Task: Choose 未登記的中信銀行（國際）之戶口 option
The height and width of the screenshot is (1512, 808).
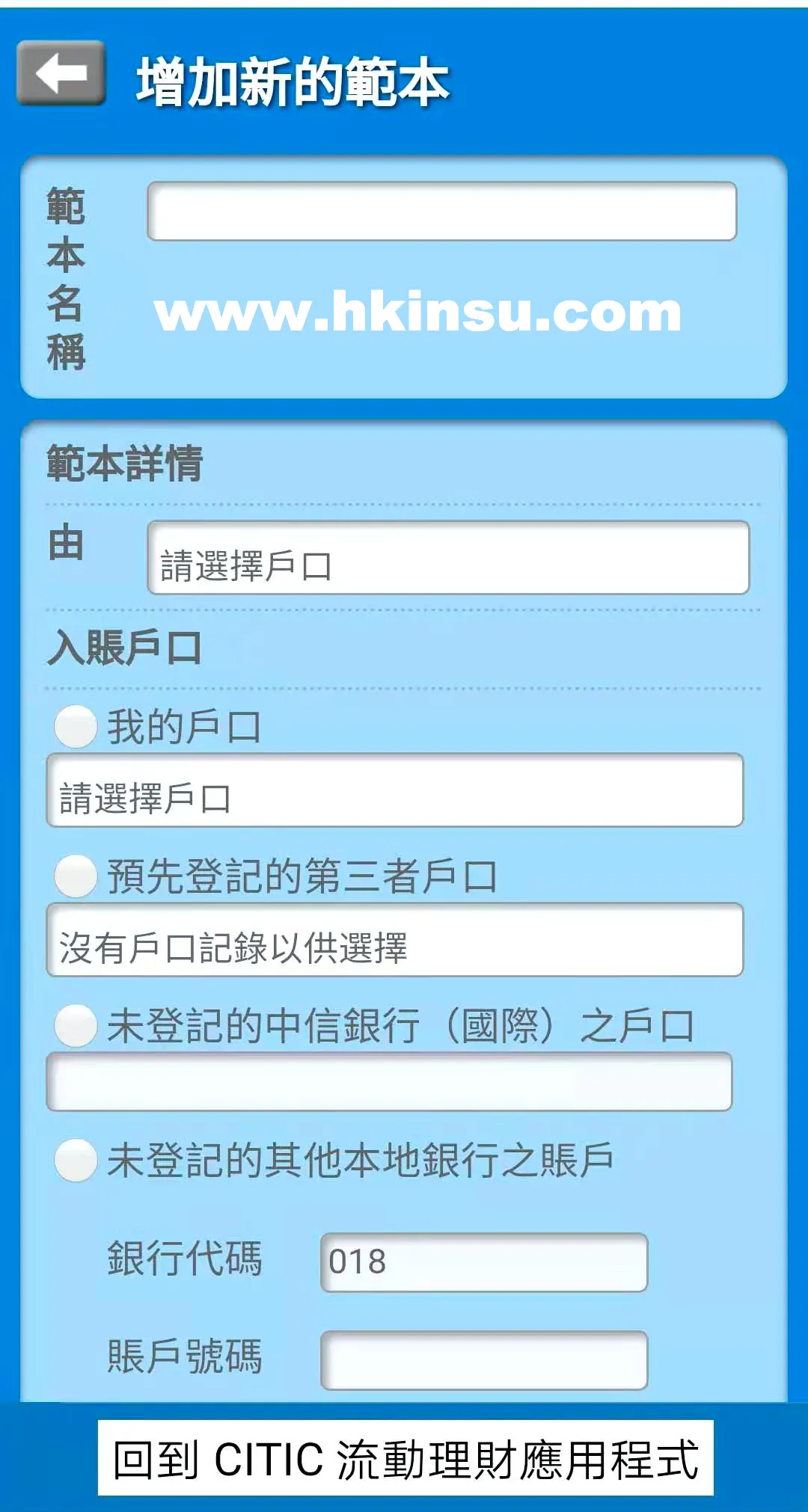Action: [76, 1025]
